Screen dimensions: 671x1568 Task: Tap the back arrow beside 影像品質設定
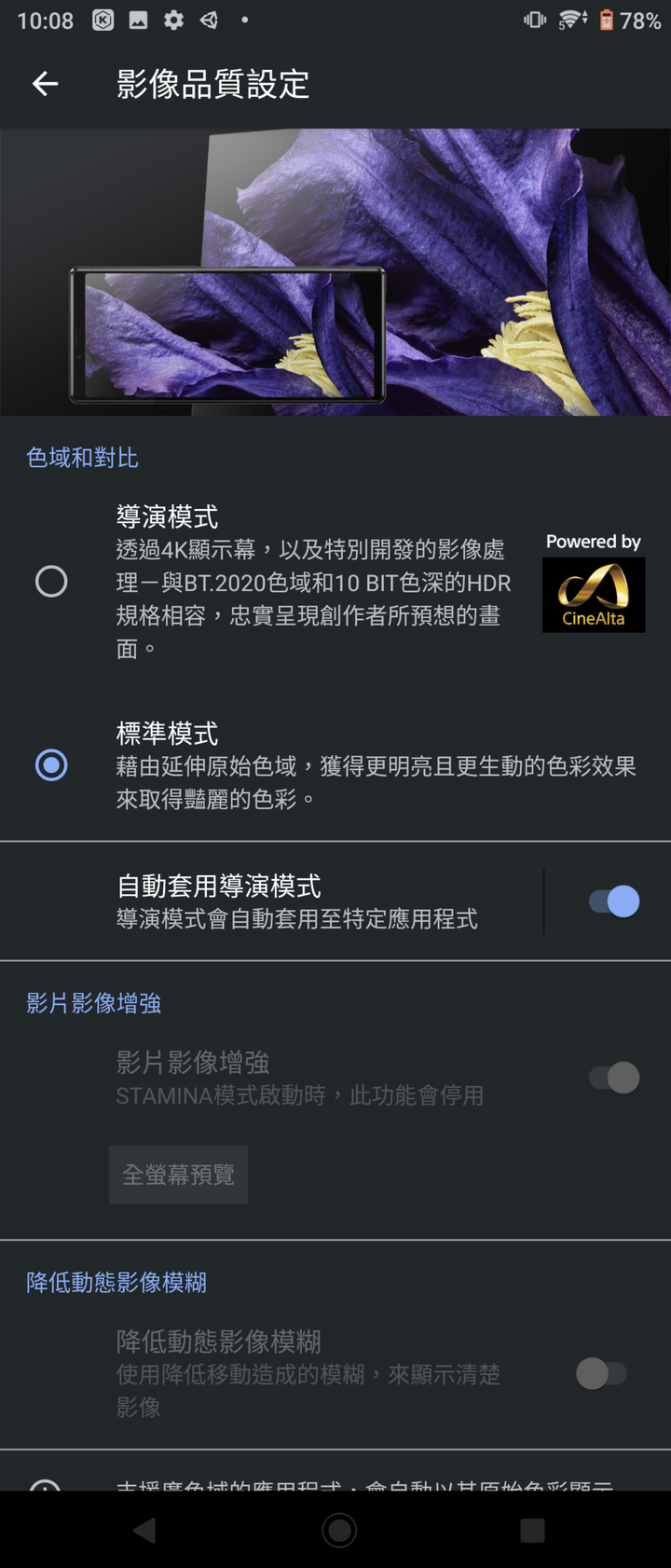44,84
